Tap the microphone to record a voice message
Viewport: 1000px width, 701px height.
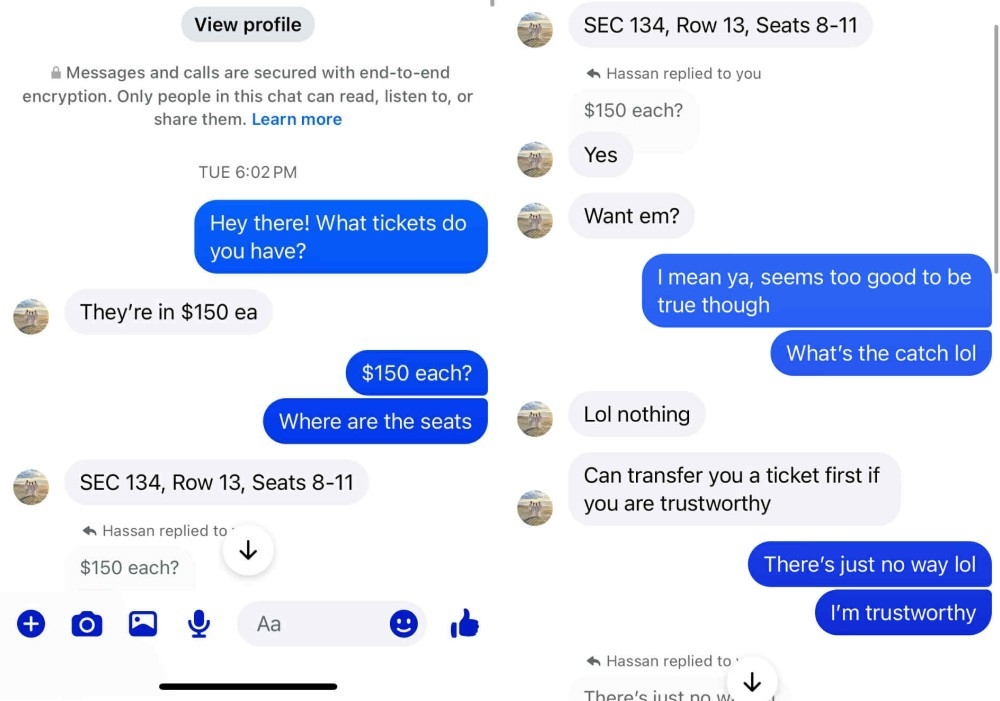pyautogui.click(x=199, y=624)
